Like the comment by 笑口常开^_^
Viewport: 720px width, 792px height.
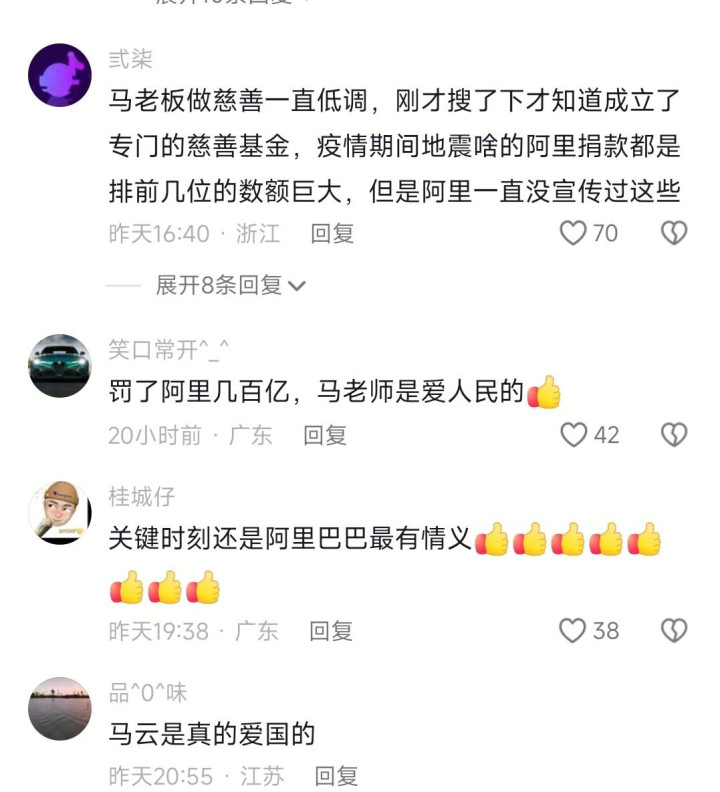pos(574,435)
